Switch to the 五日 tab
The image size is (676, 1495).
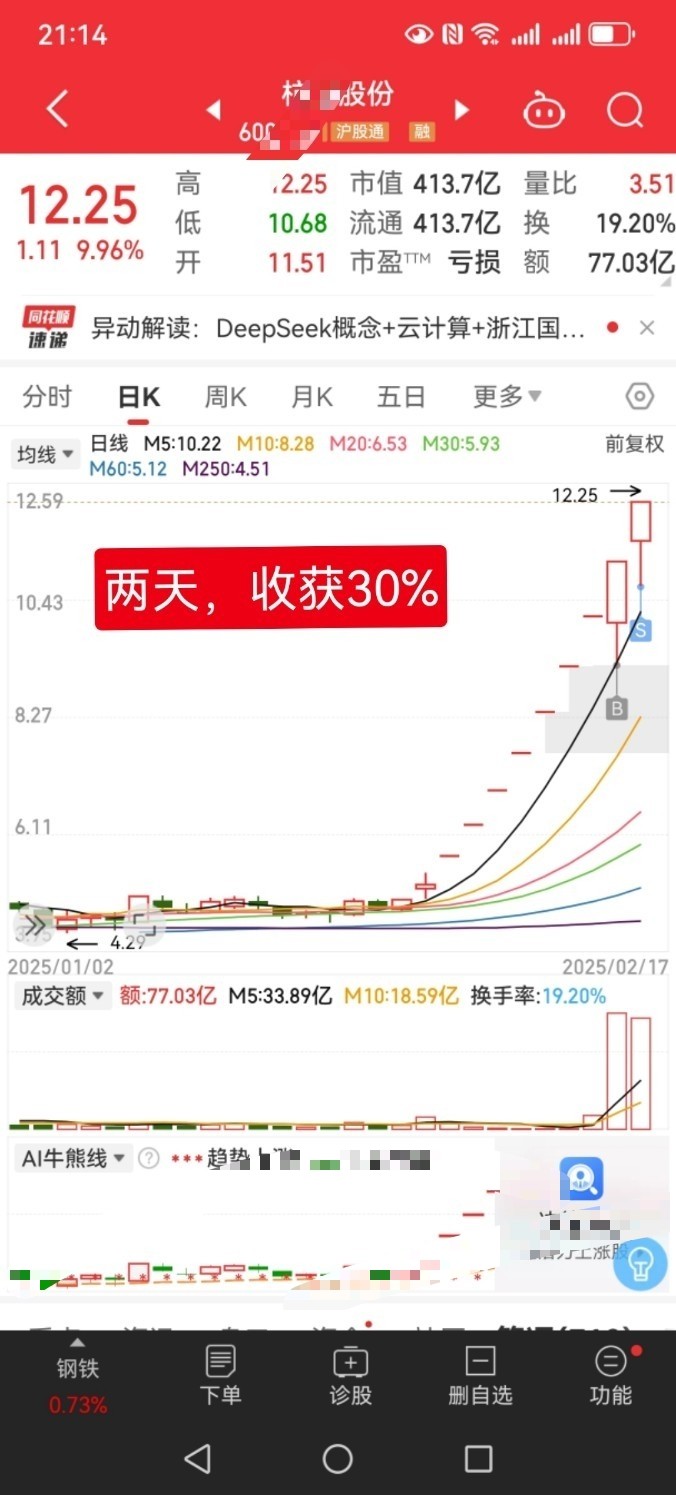coord(401,397)
